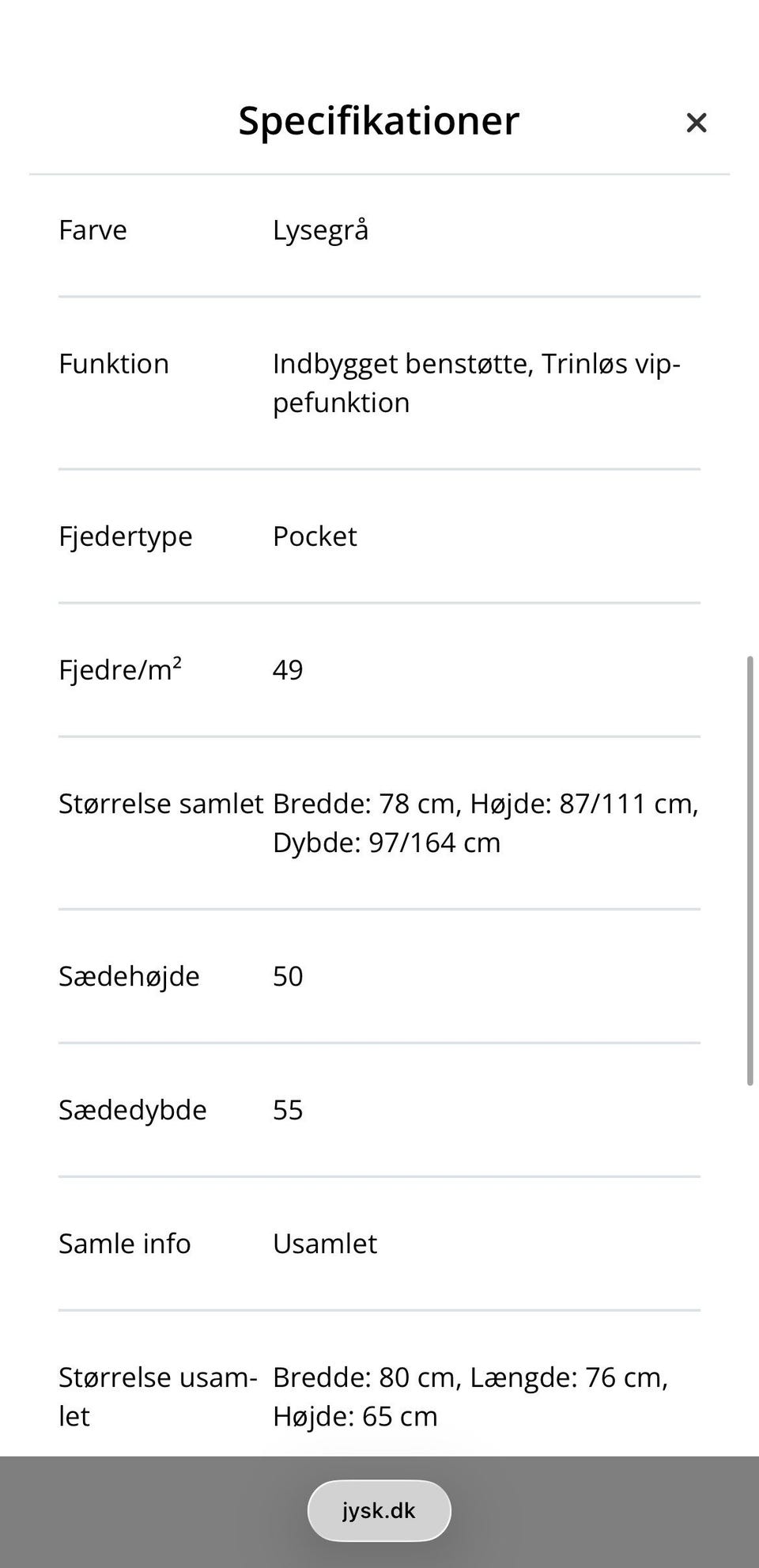Select the Fjedre/m² label
759x1568 pixels.
(x=119, y=669)
